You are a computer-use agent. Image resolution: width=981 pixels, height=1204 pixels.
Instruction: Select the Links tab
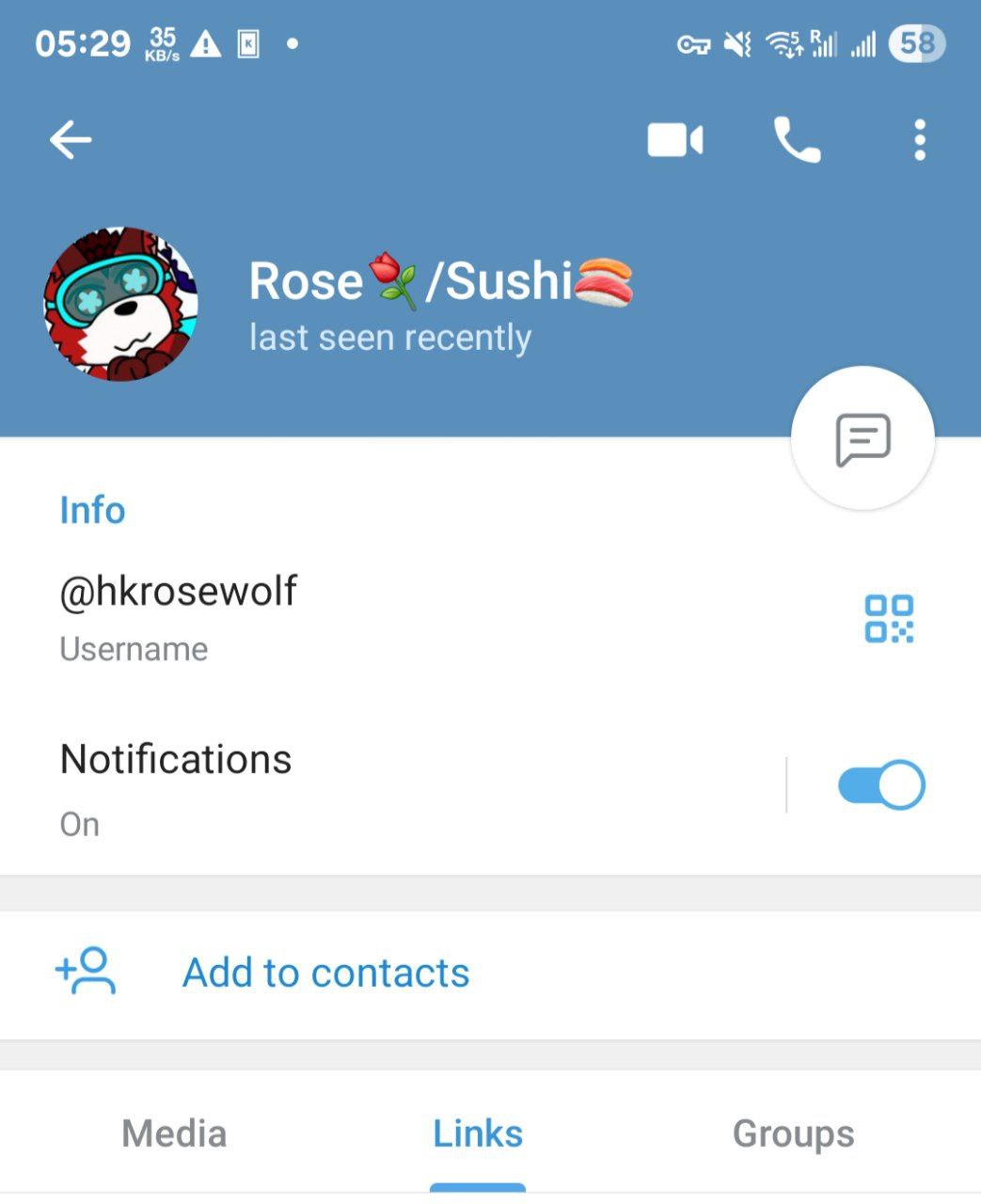coord(478,1133)
